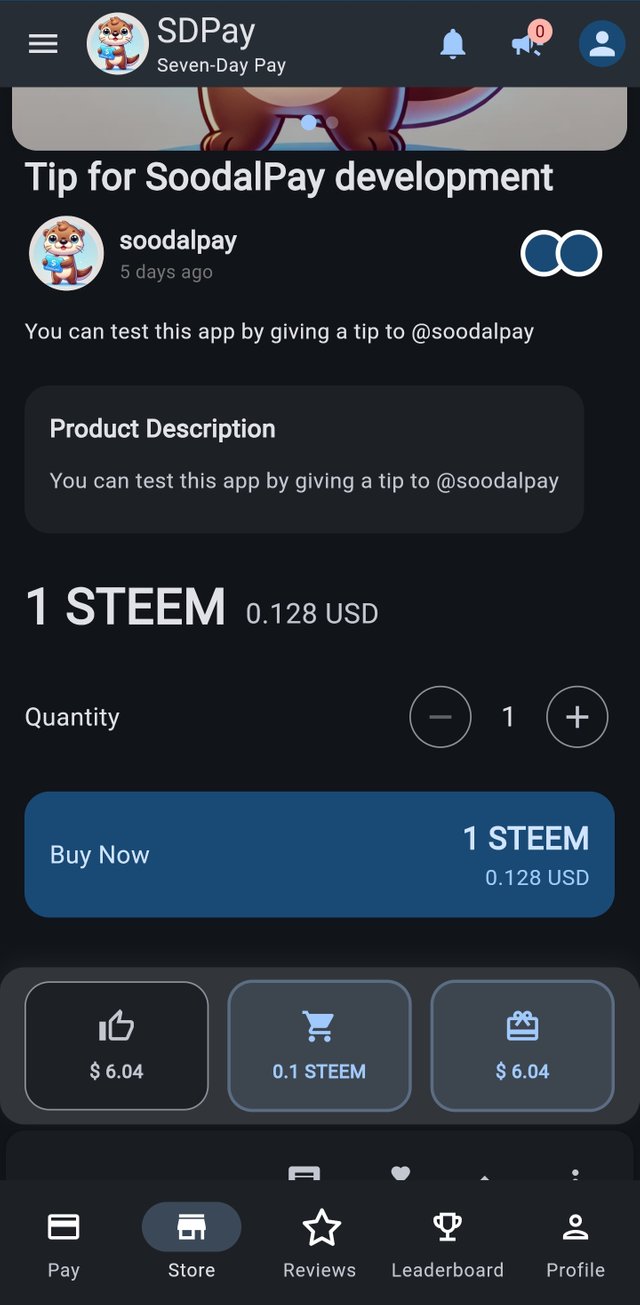Image resolution: width=640 pixels, height=1305 pixels.
Task: Tap Buy Now for 1 STEEM
Action: pos(319,854)
